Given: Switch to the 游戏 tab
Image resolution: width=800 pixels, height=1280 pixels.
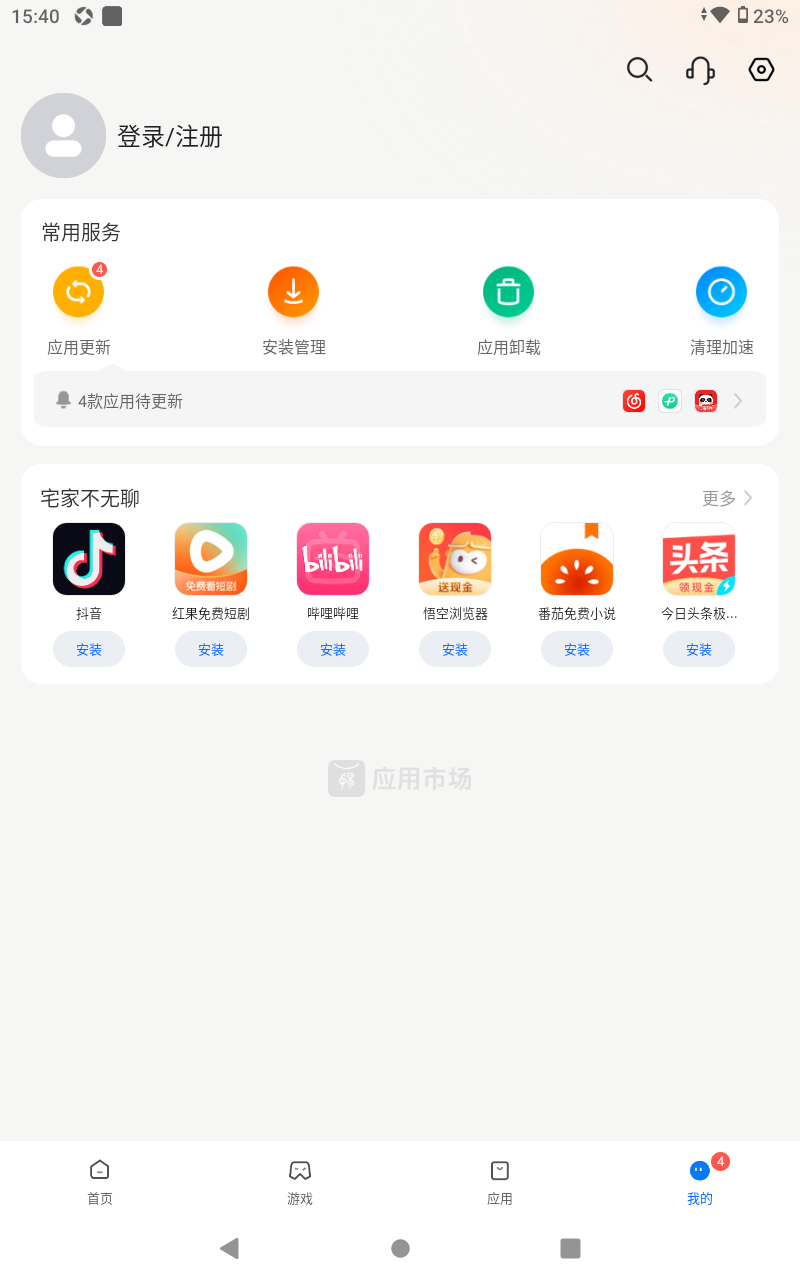Looking at the screenshot, I should [300, 1182].
